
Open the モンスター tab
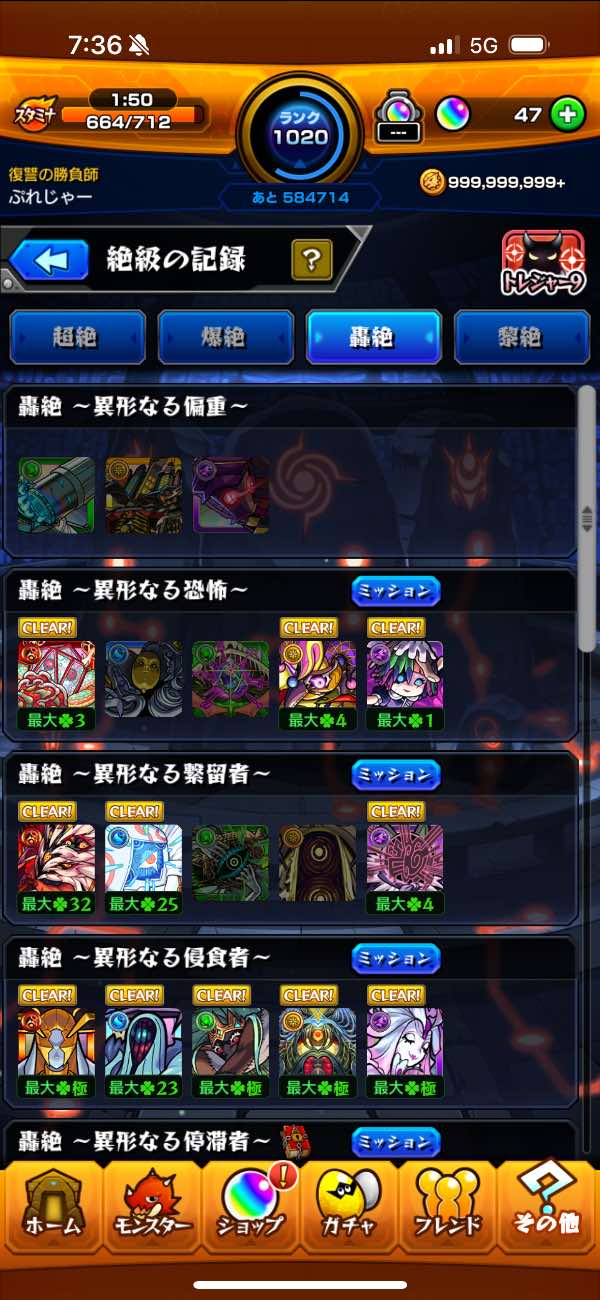tap(150, 1211)
